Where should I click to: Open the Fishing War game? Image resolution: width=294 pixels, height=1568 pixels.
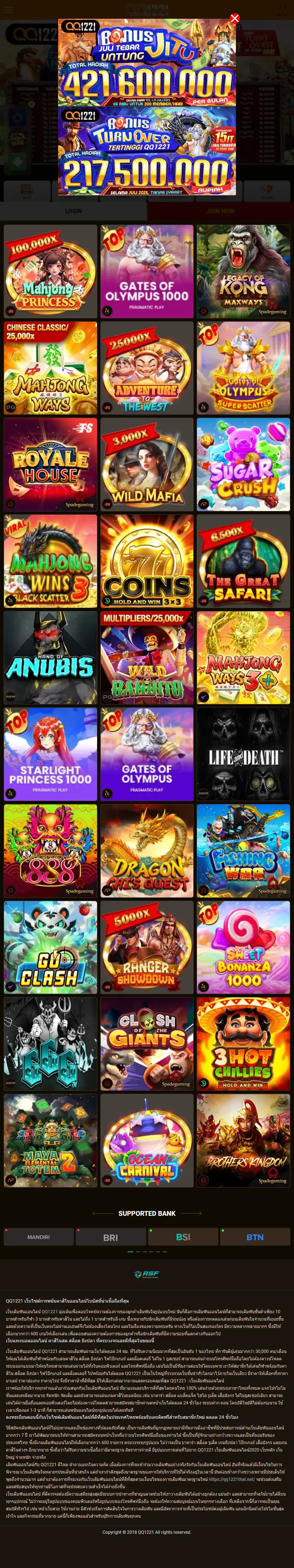point(243,850)
